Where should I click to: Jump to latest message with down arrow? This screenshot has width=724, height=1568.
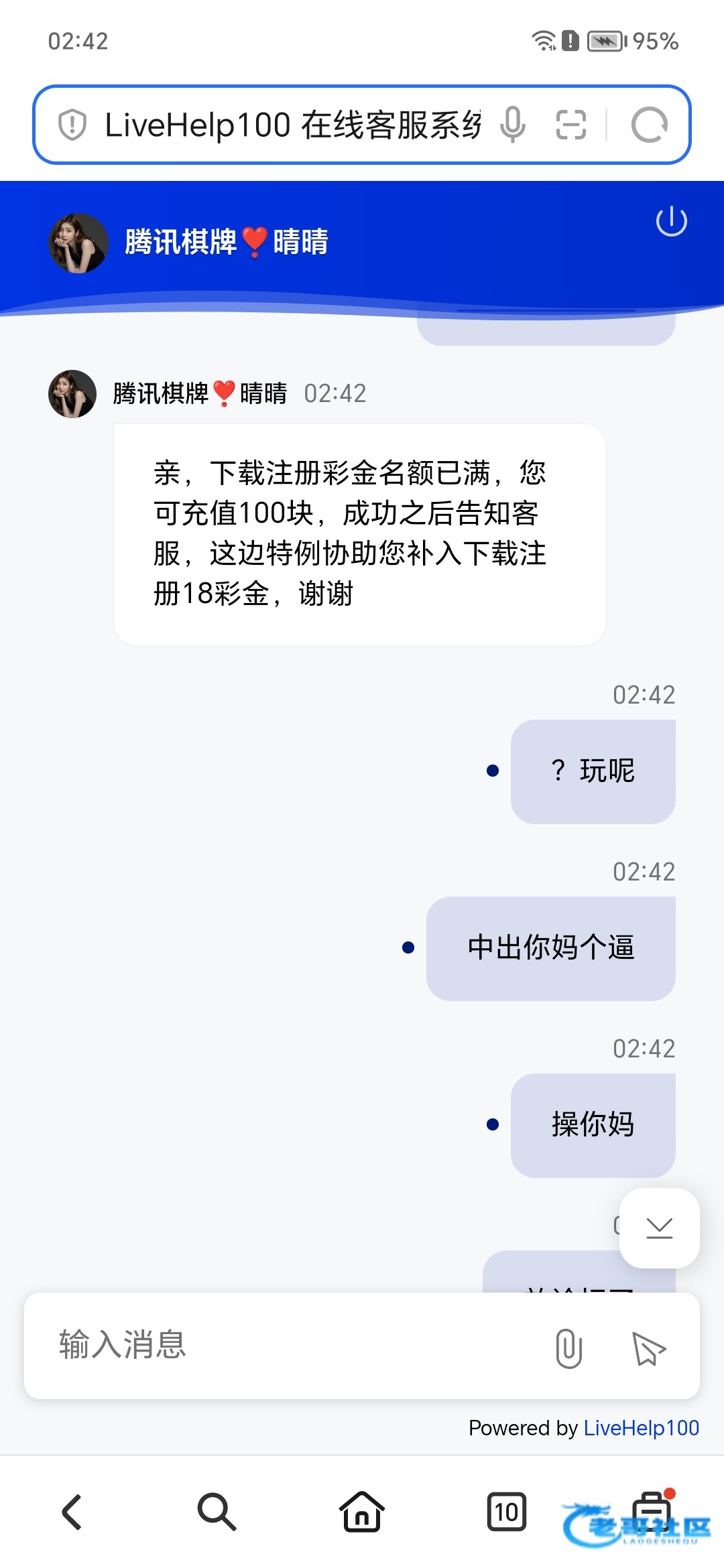click(660, 1228)
